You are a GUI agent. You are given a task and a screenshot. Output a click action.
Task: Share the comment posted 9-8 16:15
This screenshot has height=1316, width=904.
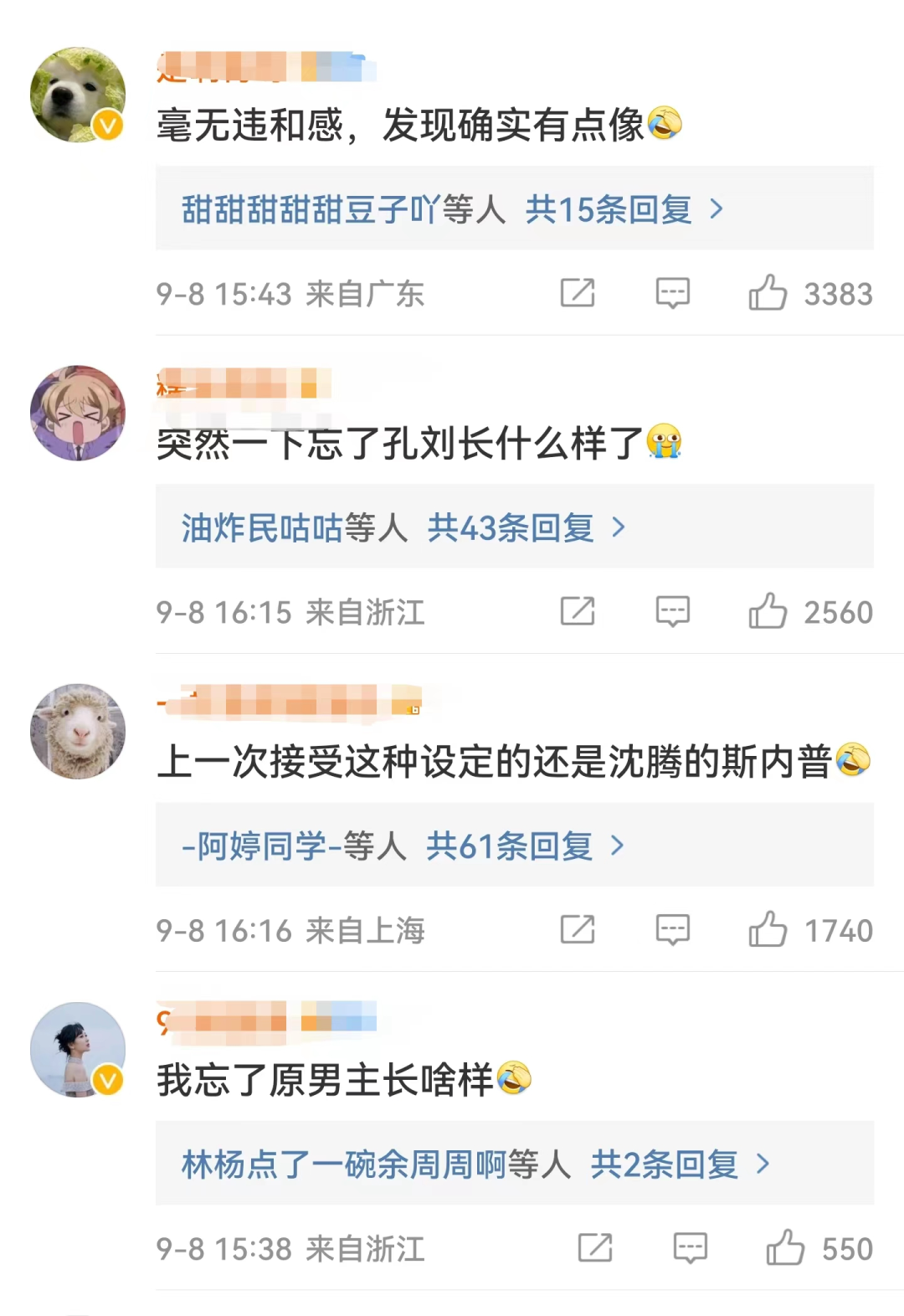tap(578, 611)
